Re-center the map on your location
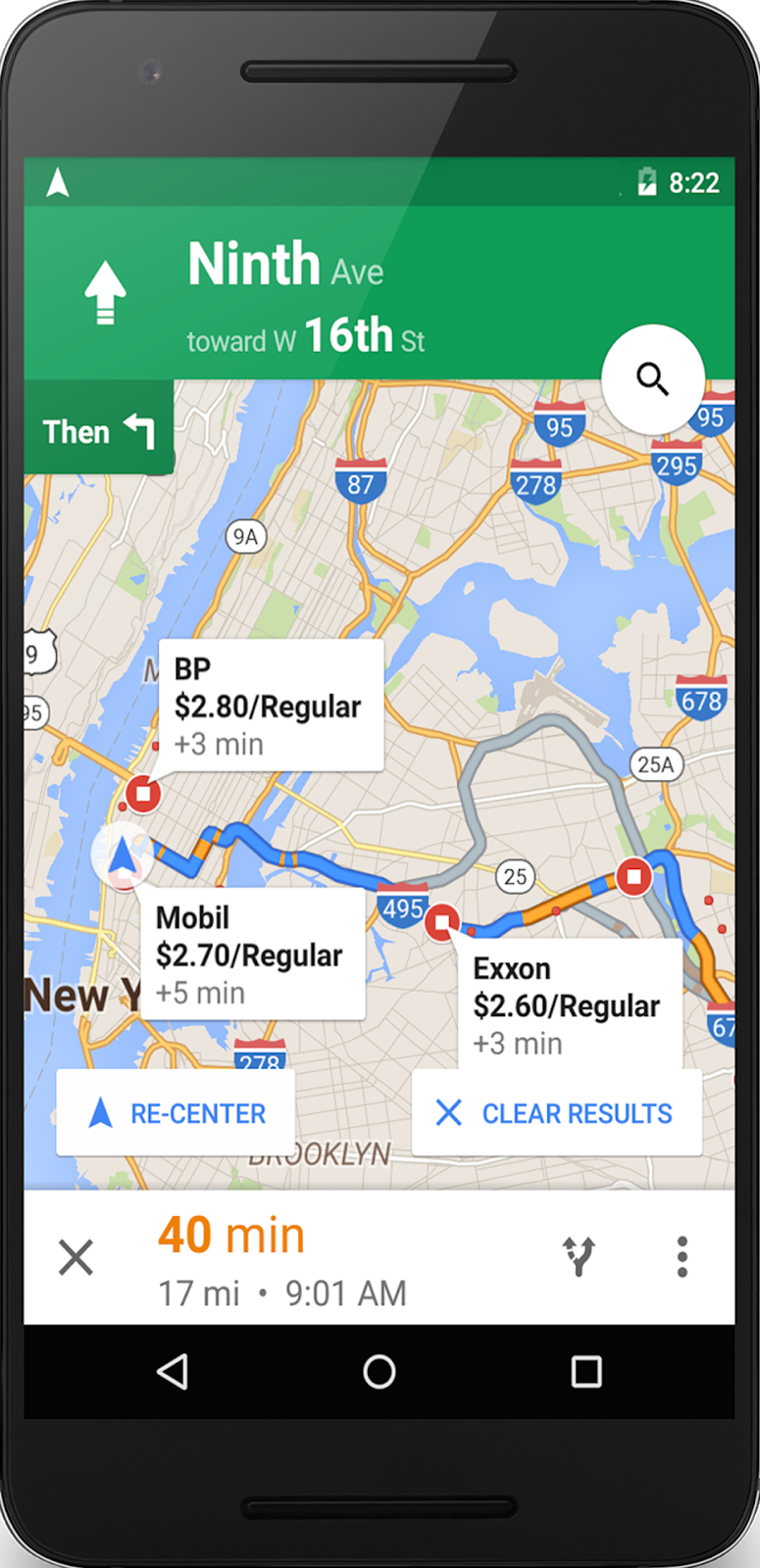This screenshot has width=760, height=1568. [177, 1113]
